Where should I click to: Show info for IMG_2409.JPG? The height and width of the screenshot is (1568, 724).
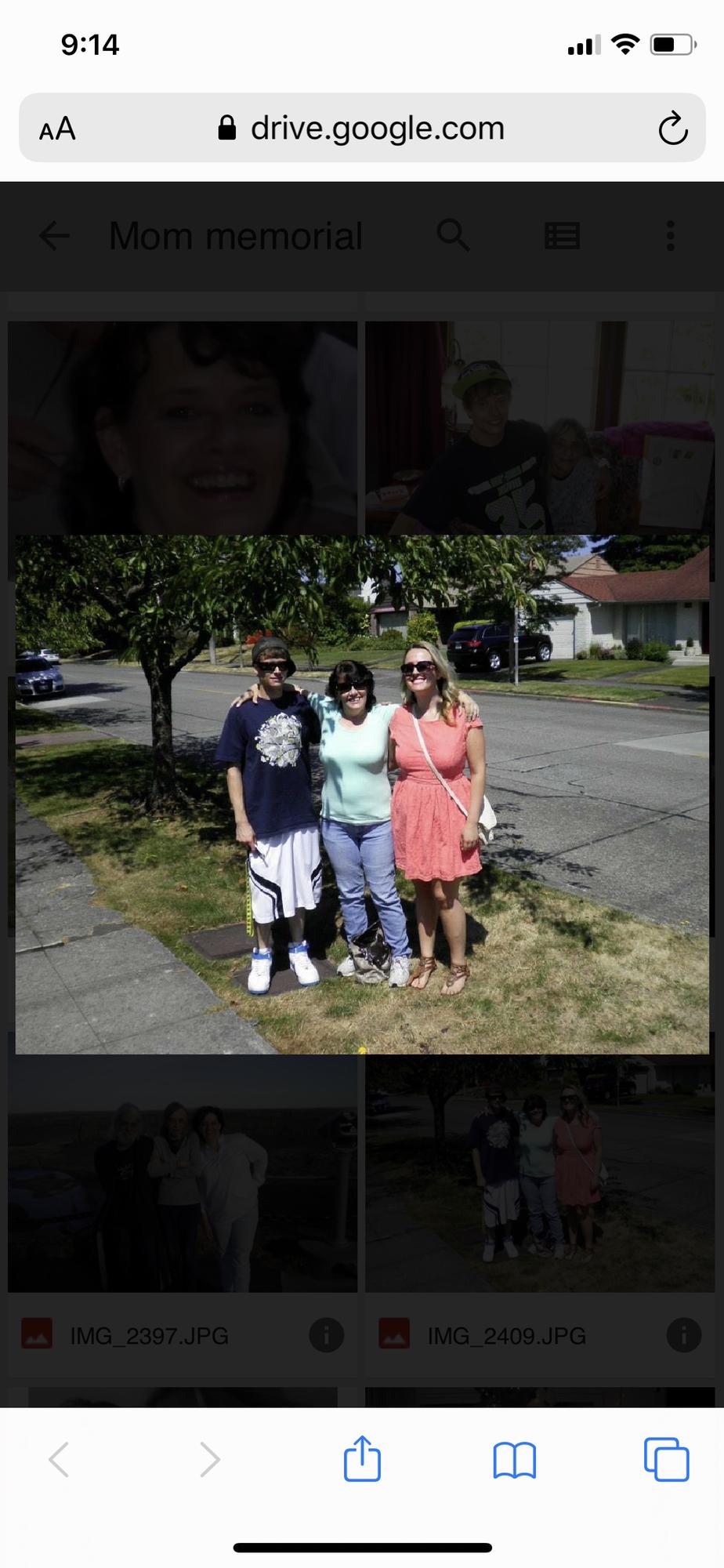point(683,1334)
